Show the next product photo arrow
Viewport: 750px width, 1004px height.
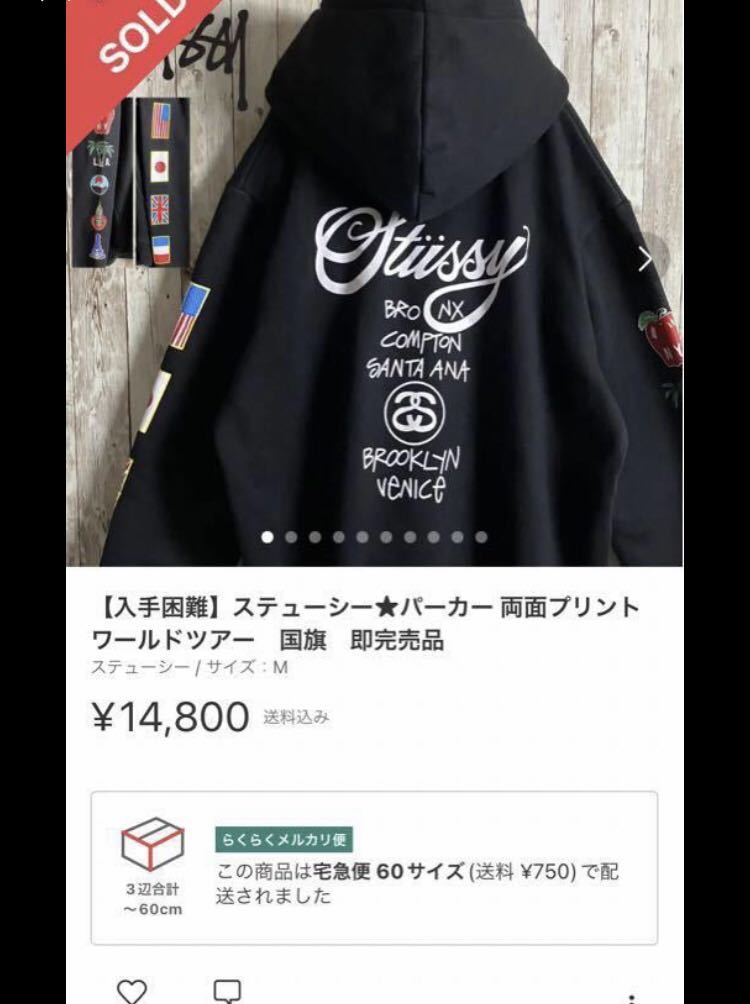pos(646,259)
